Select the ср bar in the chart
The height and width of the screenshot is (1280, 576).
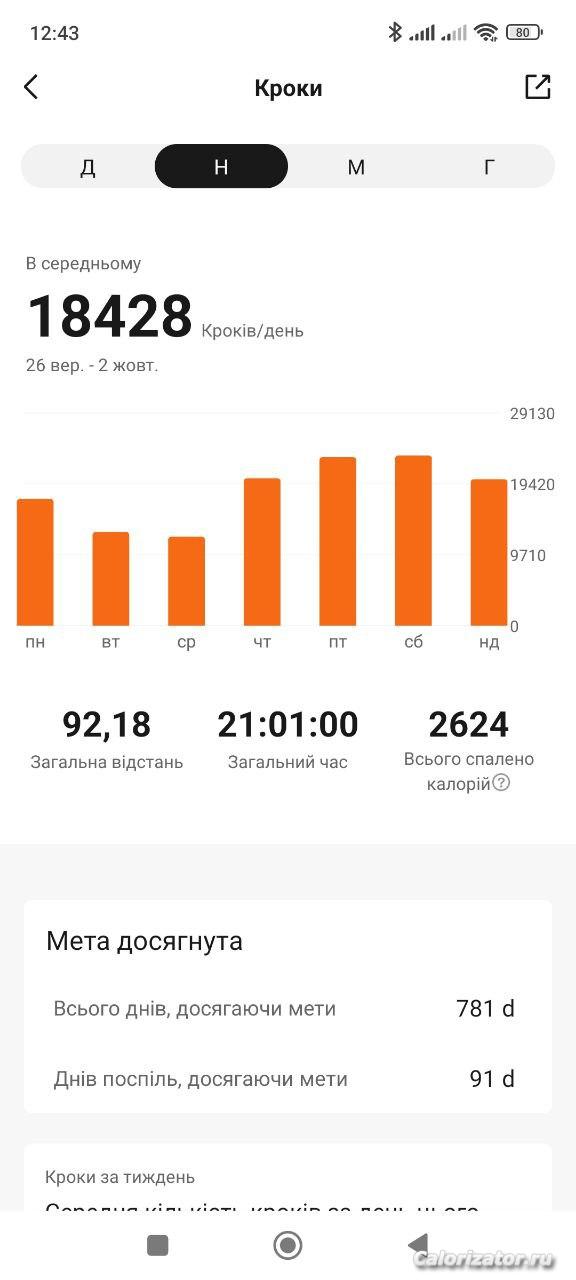[186, 581]
